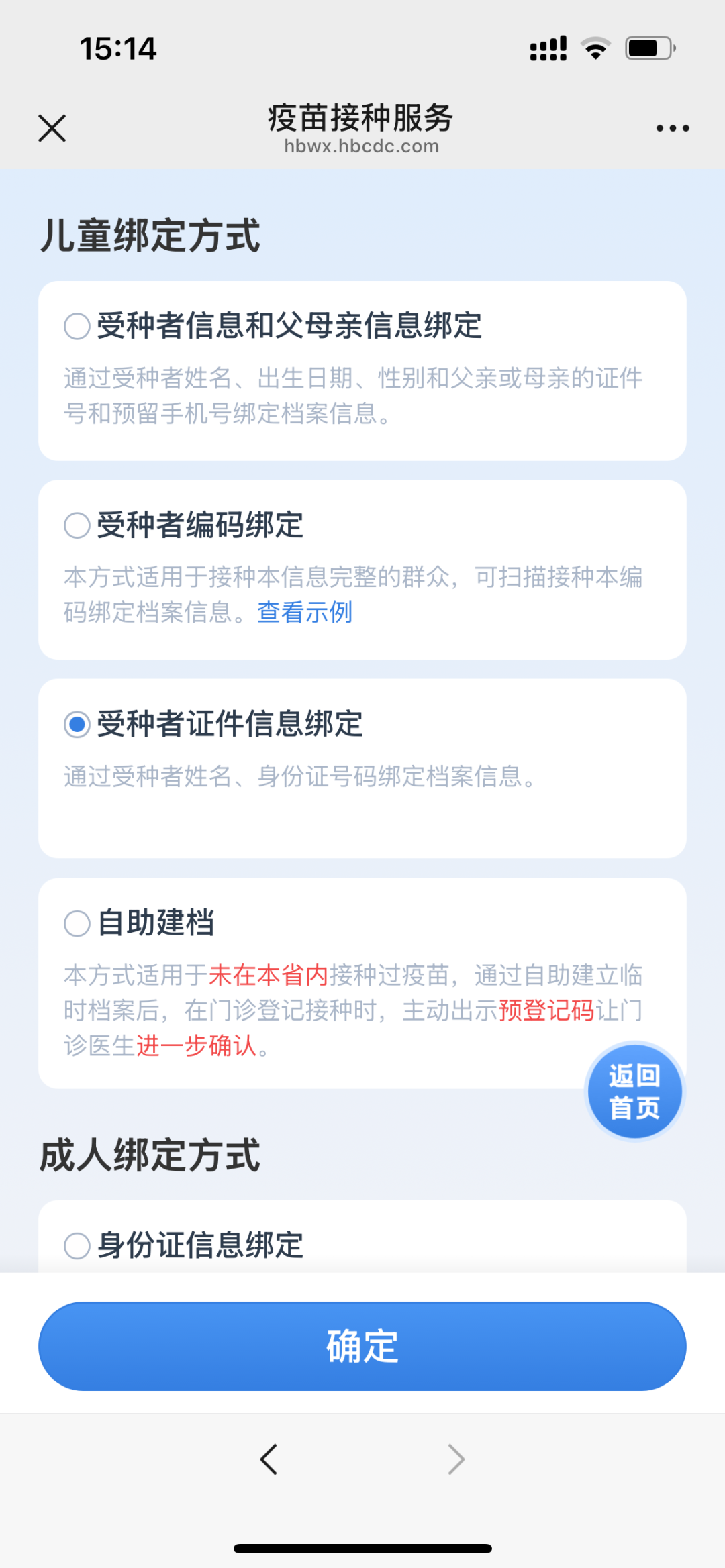Tap the 返回首页 floating button
Screen dimensions: 725x1568
[x=634, y=1092]
